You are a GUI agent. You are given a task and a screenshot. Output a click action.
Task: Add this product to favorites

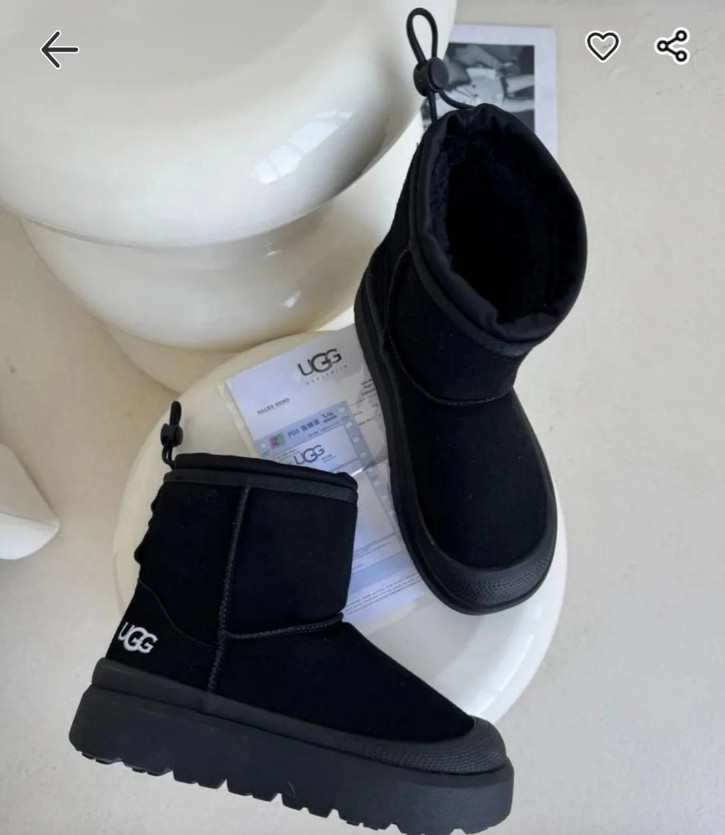pyautogui.click(x=602, y=46)
